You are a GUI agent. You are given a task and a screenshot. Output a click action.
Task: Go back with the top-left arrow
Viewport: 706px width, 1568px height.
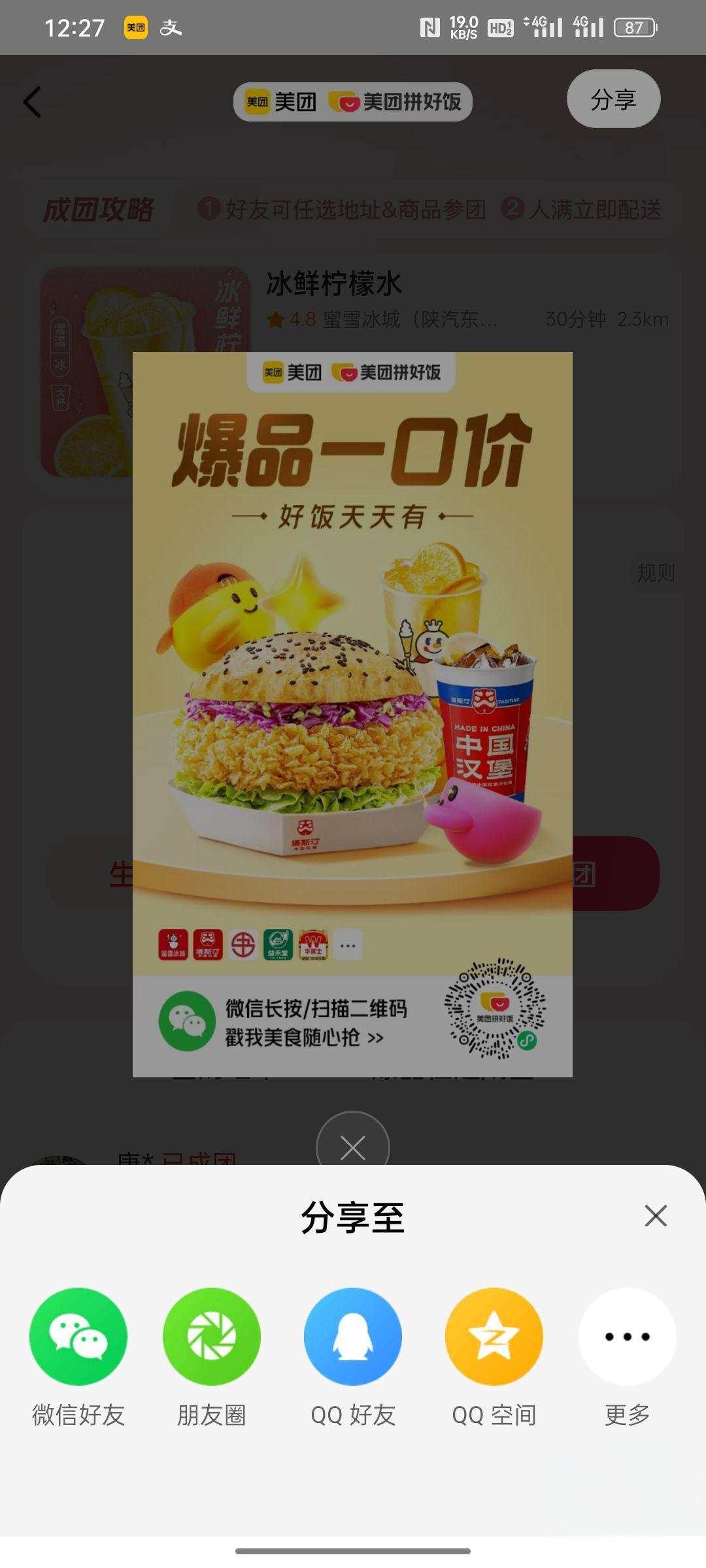point(33,102)
